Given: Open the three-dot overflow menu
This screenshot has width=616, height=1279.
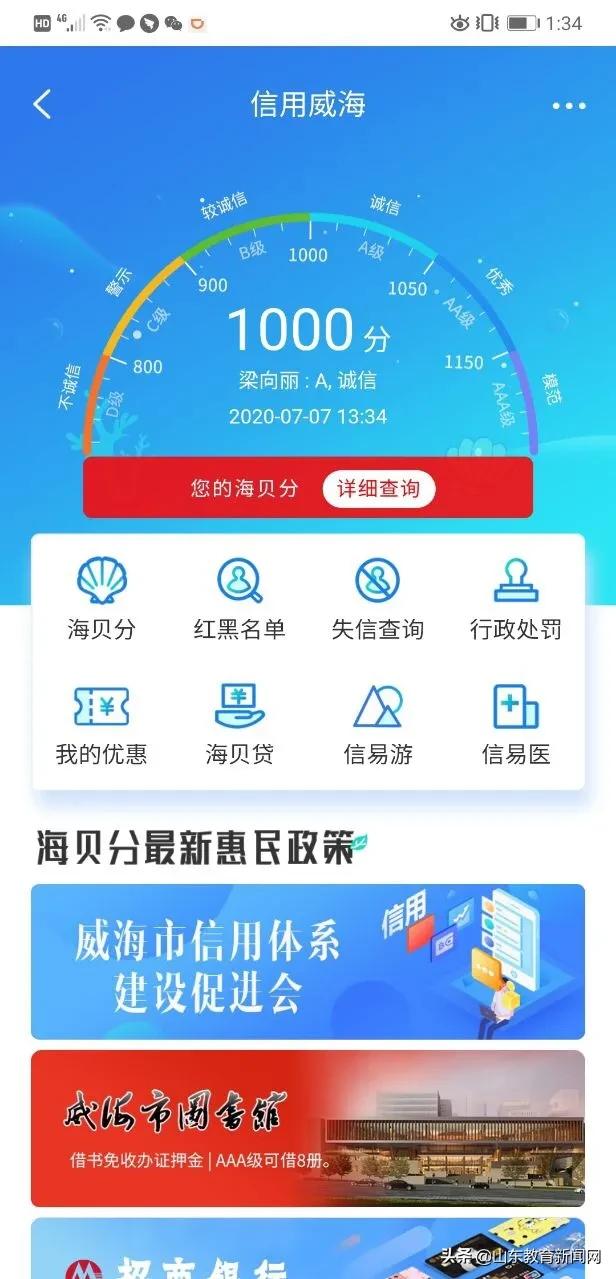Looking at the screenshot, I should 568,105.
